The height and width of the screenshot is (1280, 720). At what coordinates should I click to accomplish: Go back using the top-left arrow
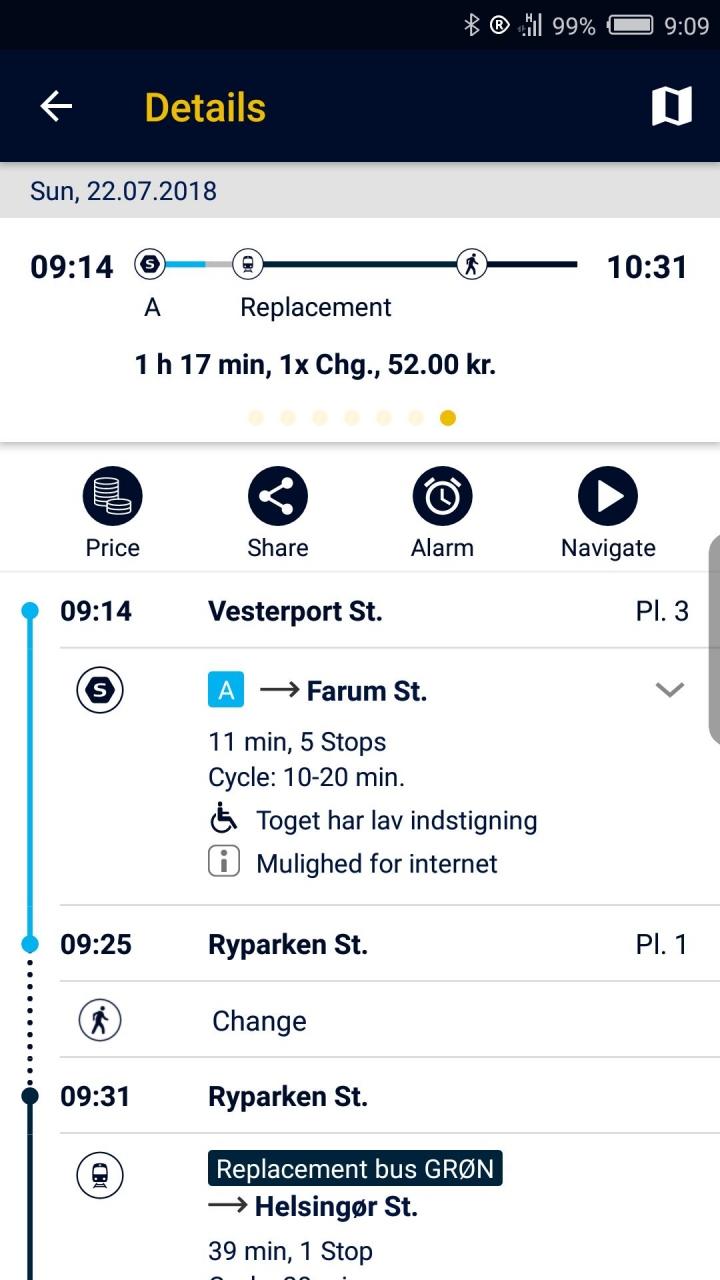click(x=56, y=106)
